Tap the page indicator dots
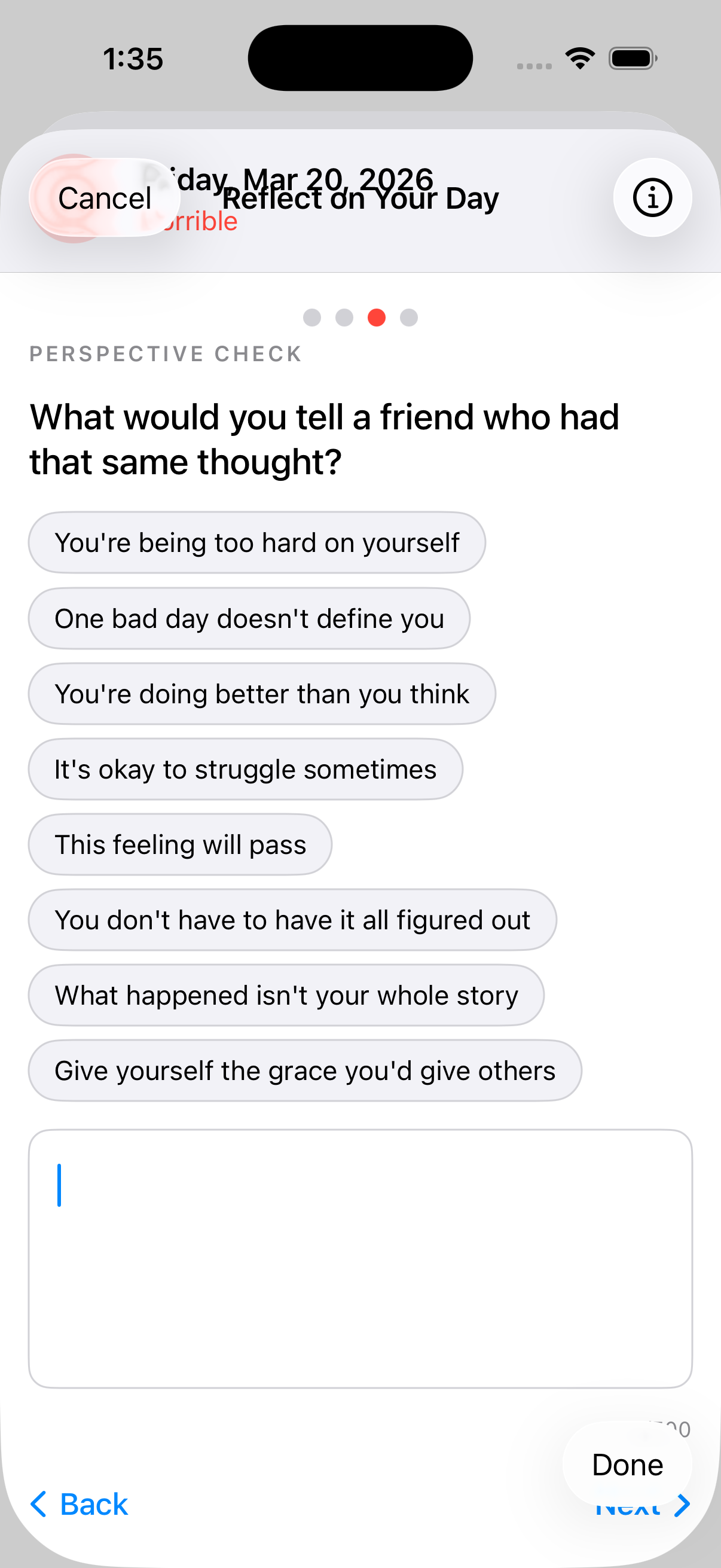The image size is (721, 1568). coord(360,317)
